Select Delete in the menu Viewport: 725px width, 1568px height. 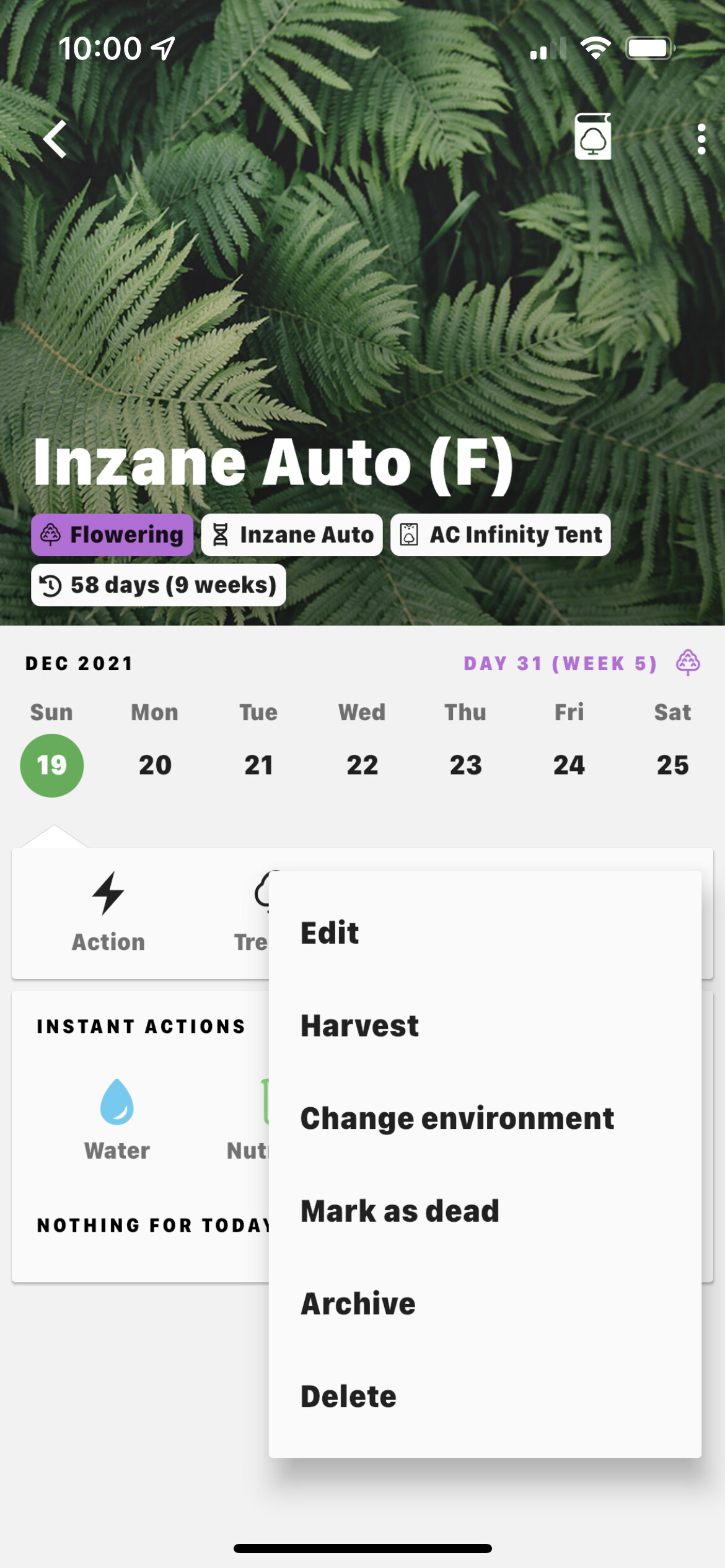485,1396
